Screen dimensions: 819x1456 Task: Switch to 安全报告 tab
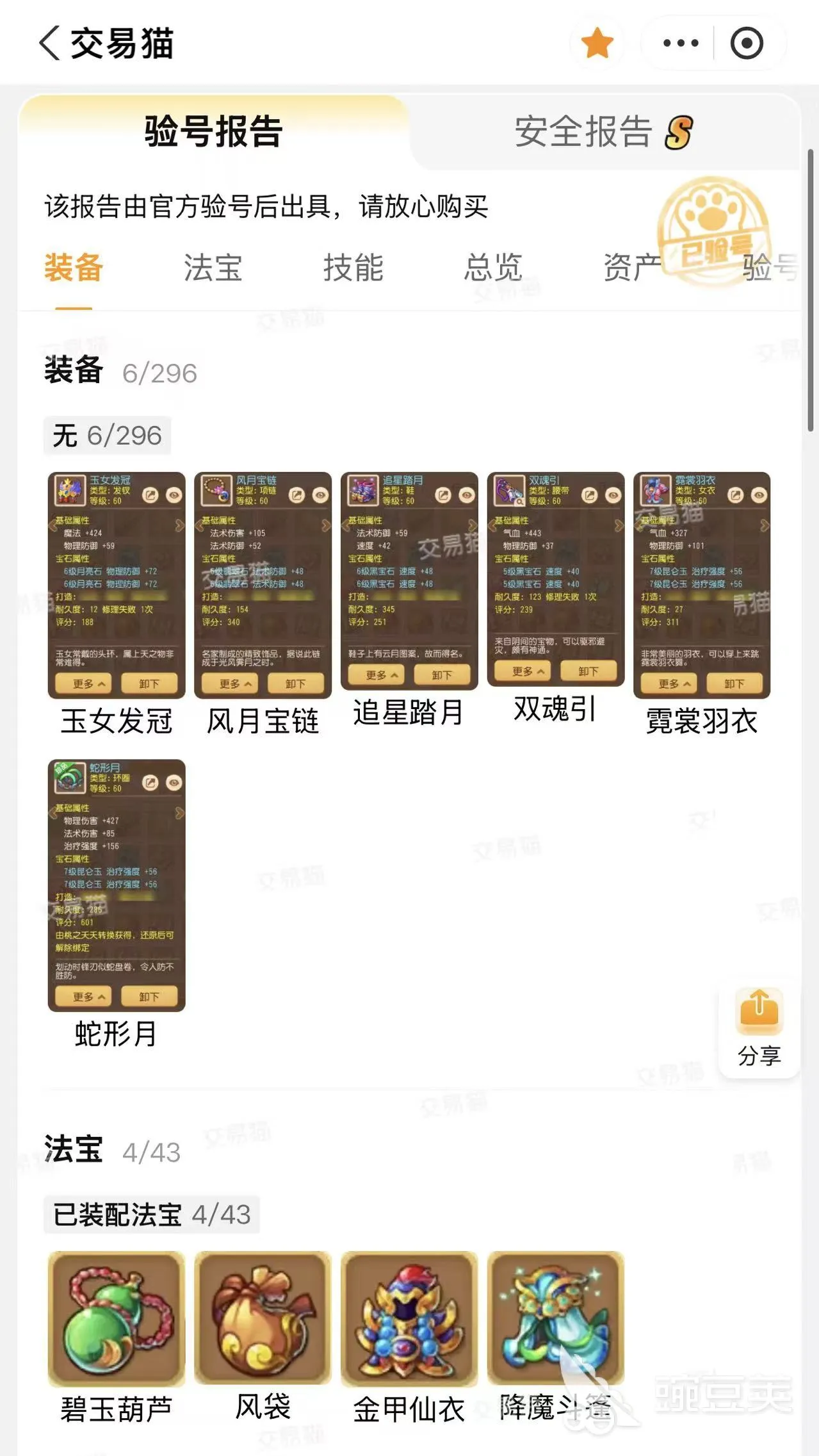coord(604,132)
